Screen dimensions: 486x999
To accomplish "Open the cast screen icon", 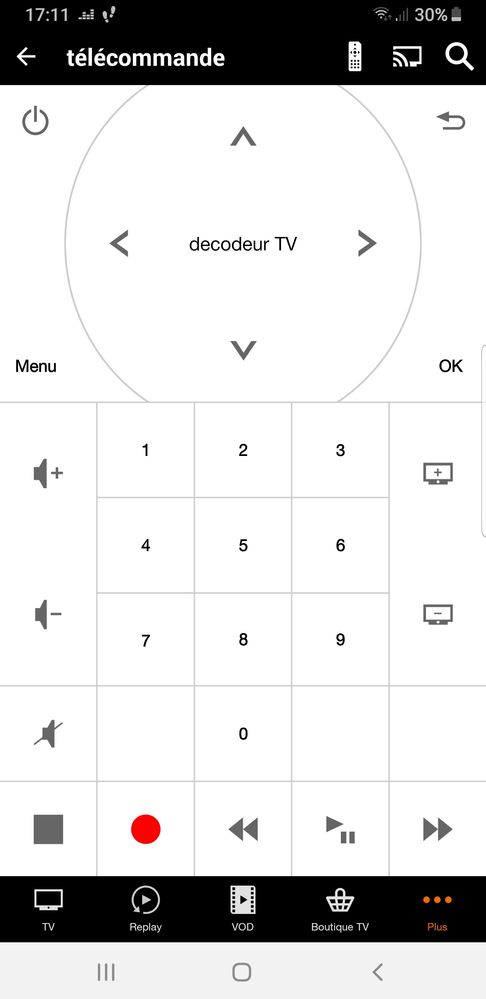I will [x=407, y=57].
